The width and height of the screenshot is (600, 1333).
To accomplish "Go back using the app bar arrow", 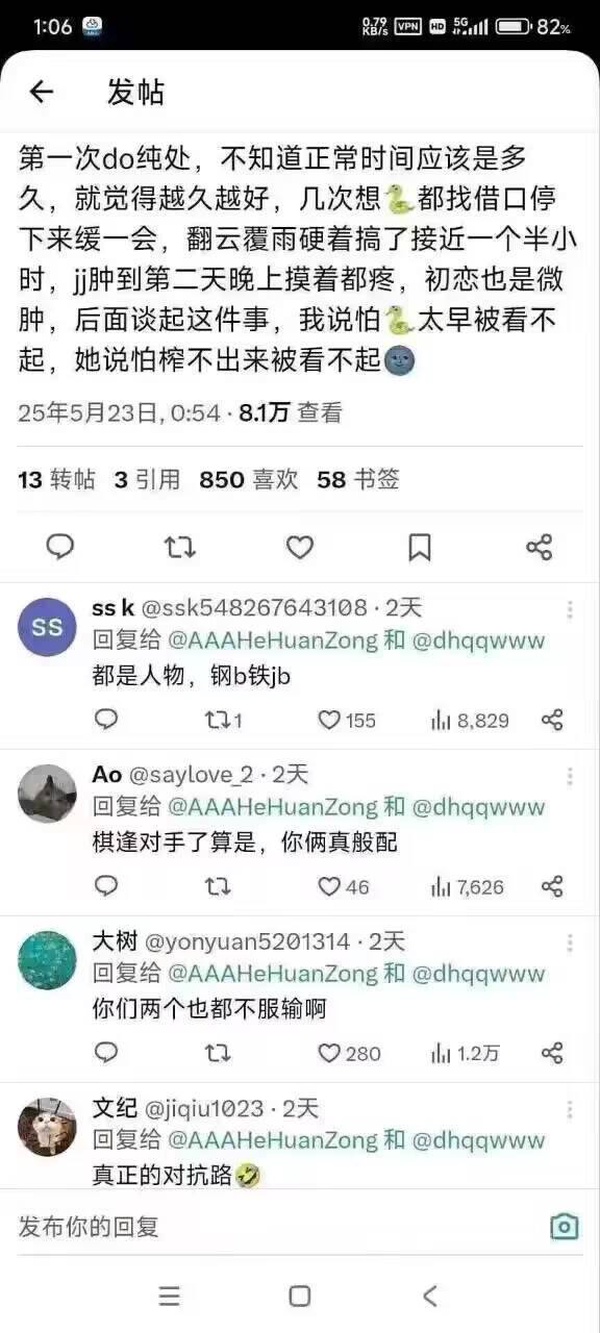I will point(40,93).
